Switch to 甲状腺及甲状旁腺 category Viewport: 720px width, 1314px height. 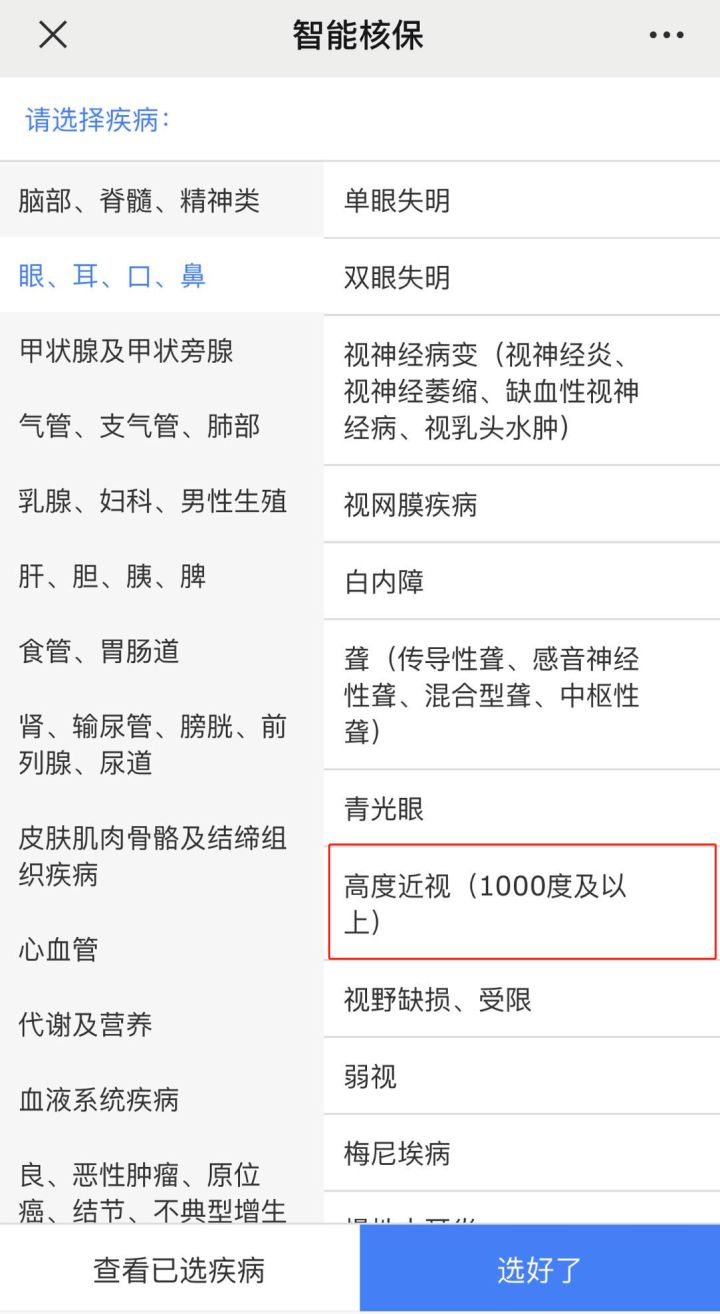pos(162,351)
